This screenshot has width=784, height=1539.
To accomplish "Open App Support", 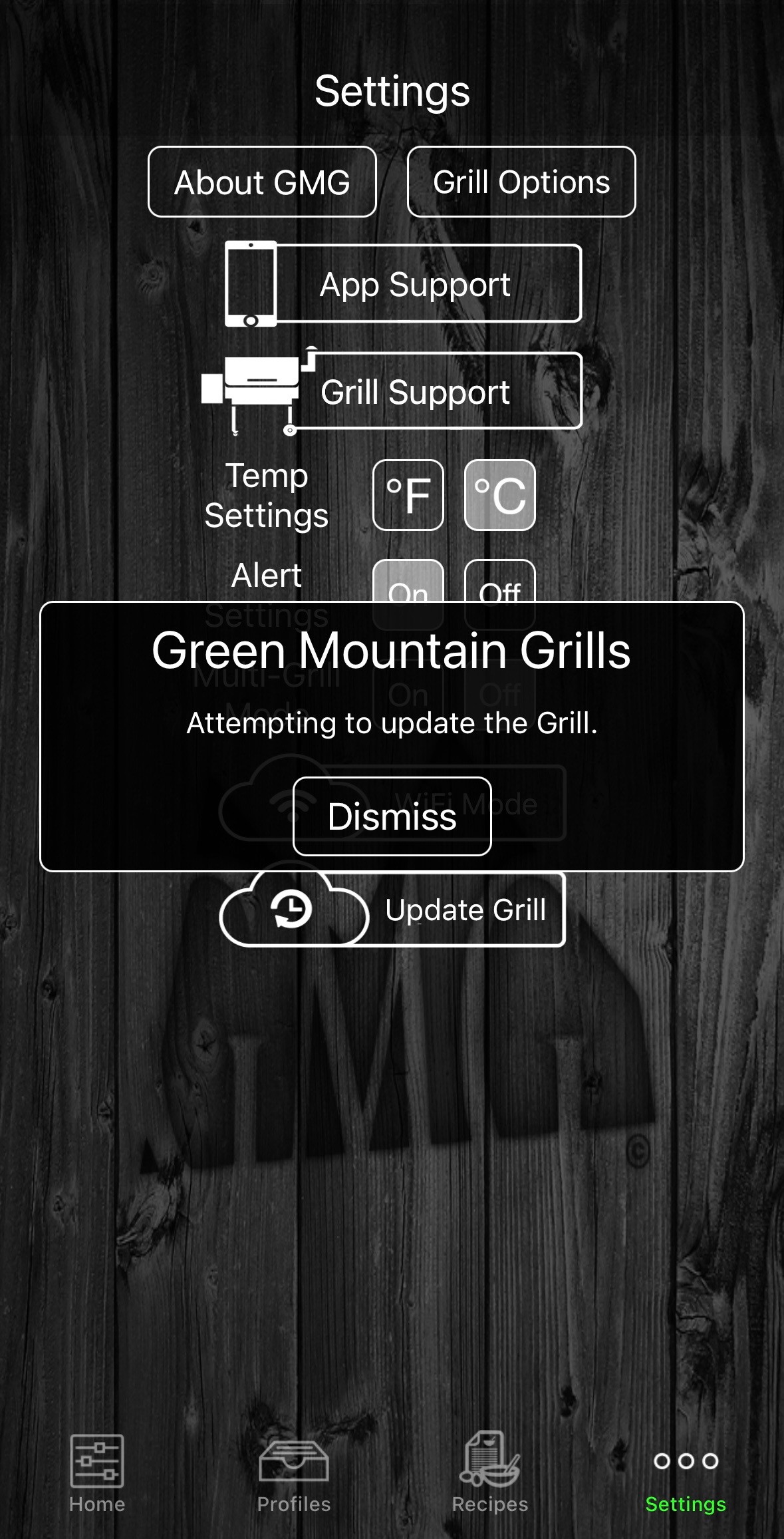I will [416, 284].
